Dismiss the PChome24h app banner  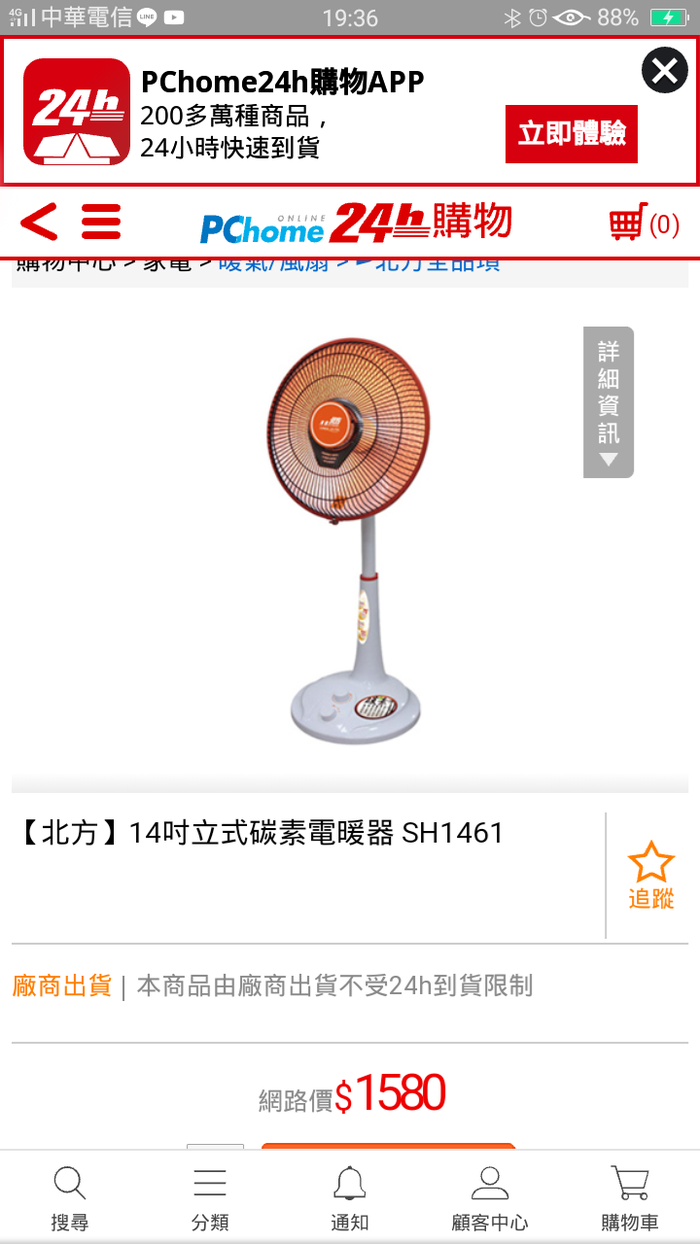(664, 71)
